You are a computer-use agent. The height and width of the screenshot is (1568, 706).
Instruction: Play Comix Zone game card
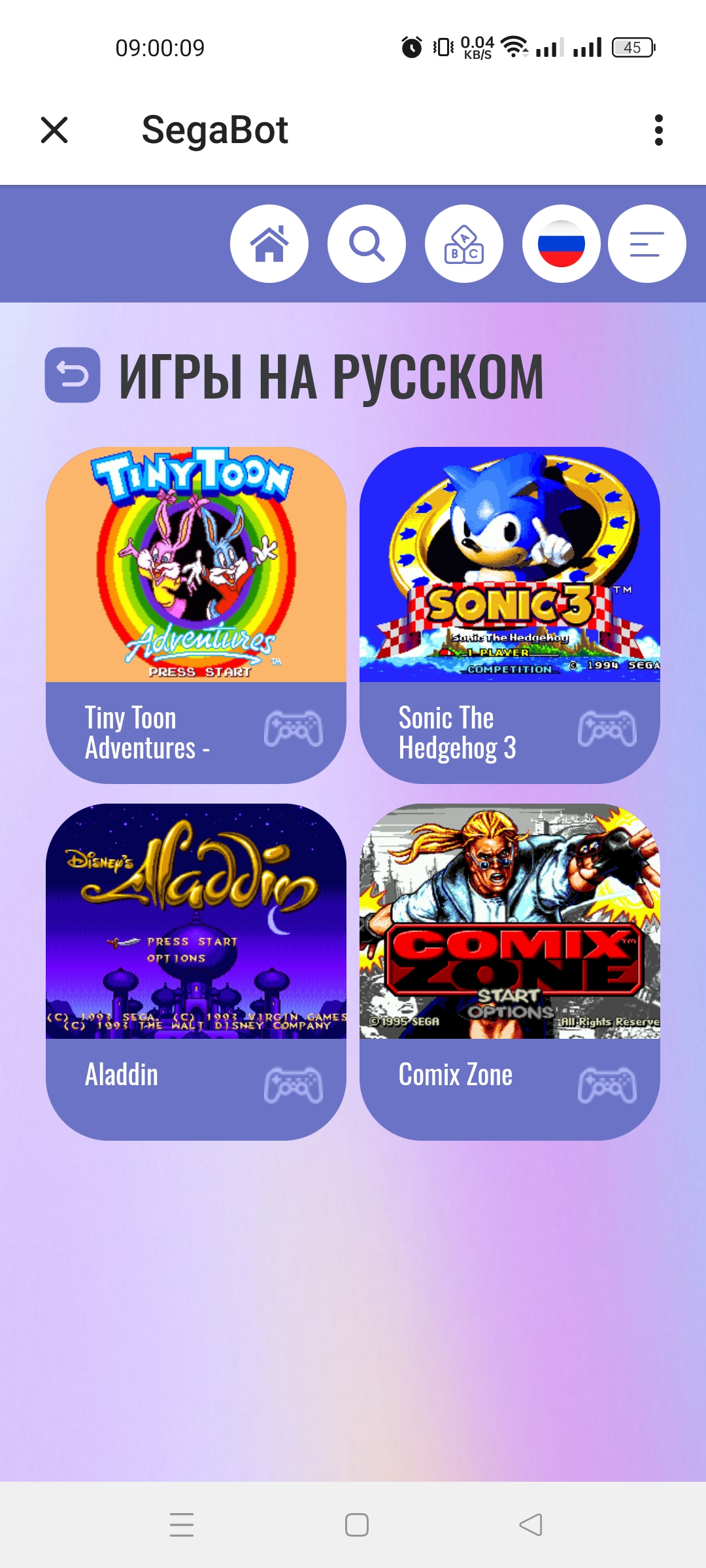tap(510, 971)
